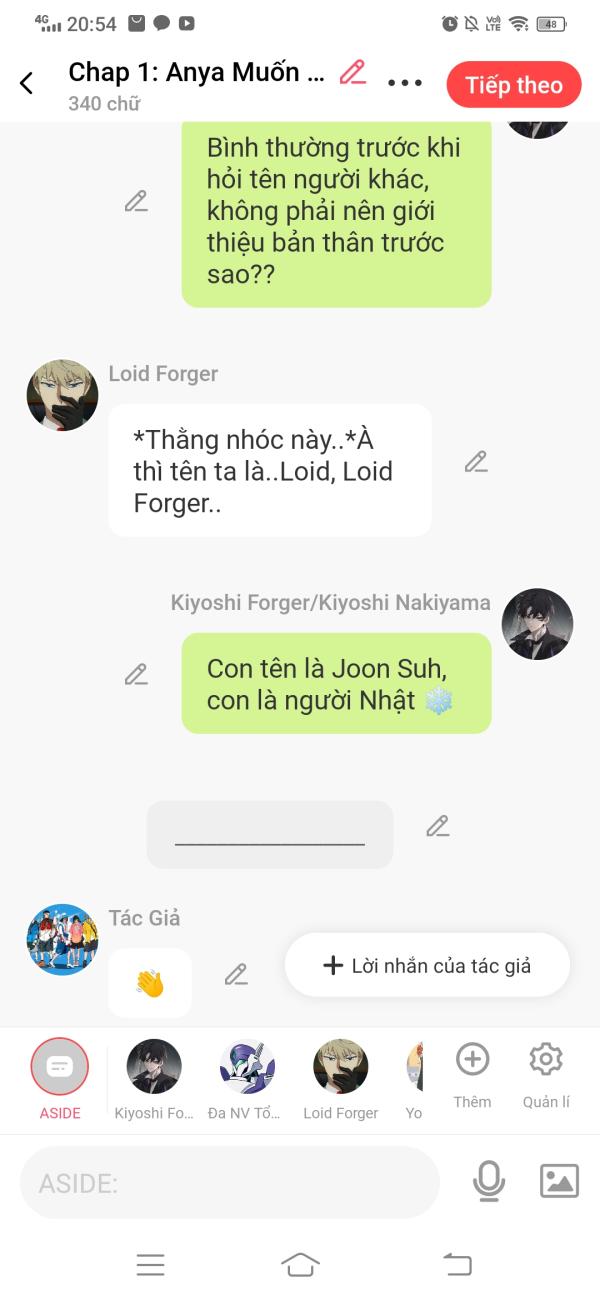
Task: Go to the system home screen
Action: pyautogui.click(x=300, y=1265)
